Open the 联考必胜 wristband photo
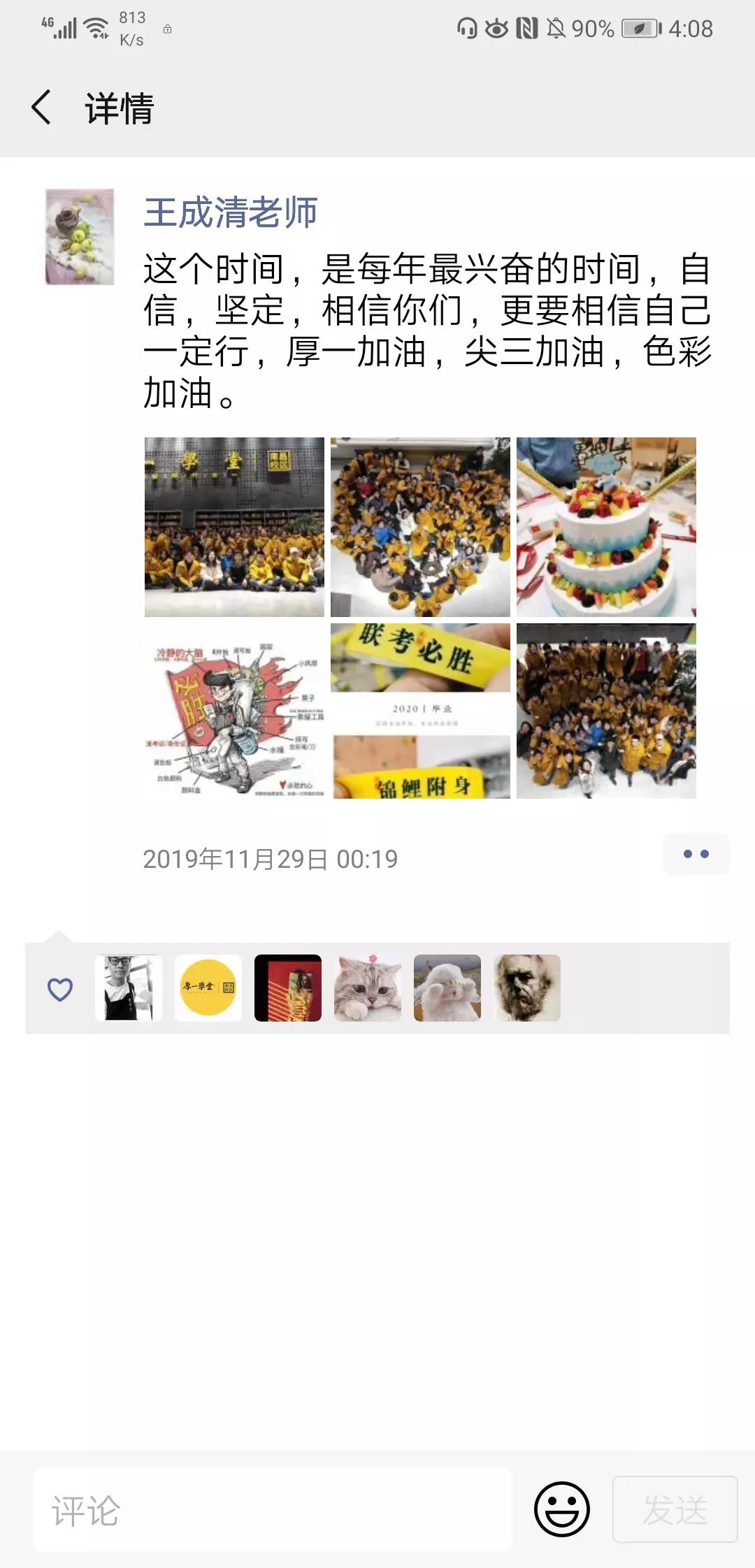This screenshot has width=755, height=1568. click(x=420, y=711)
